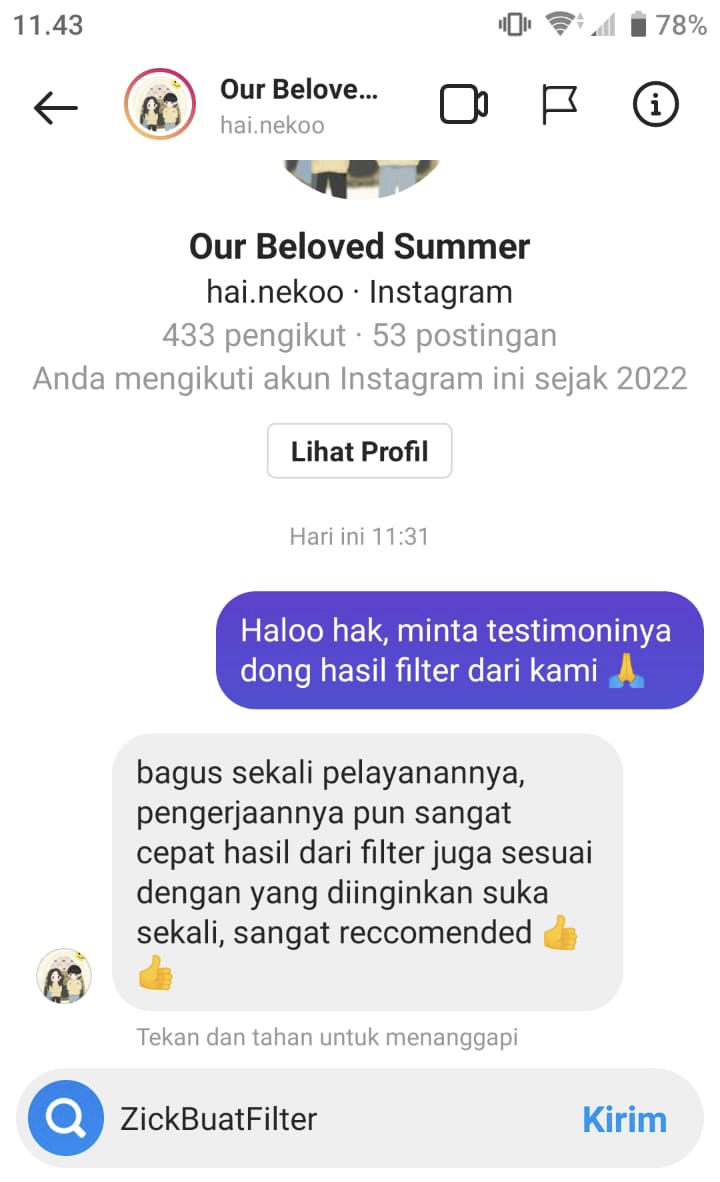Image resolution: width=720 pixels, height=1182 pixels.
Task: Open the header profile picture of hai.nekoo
Action: coord(160,105)
